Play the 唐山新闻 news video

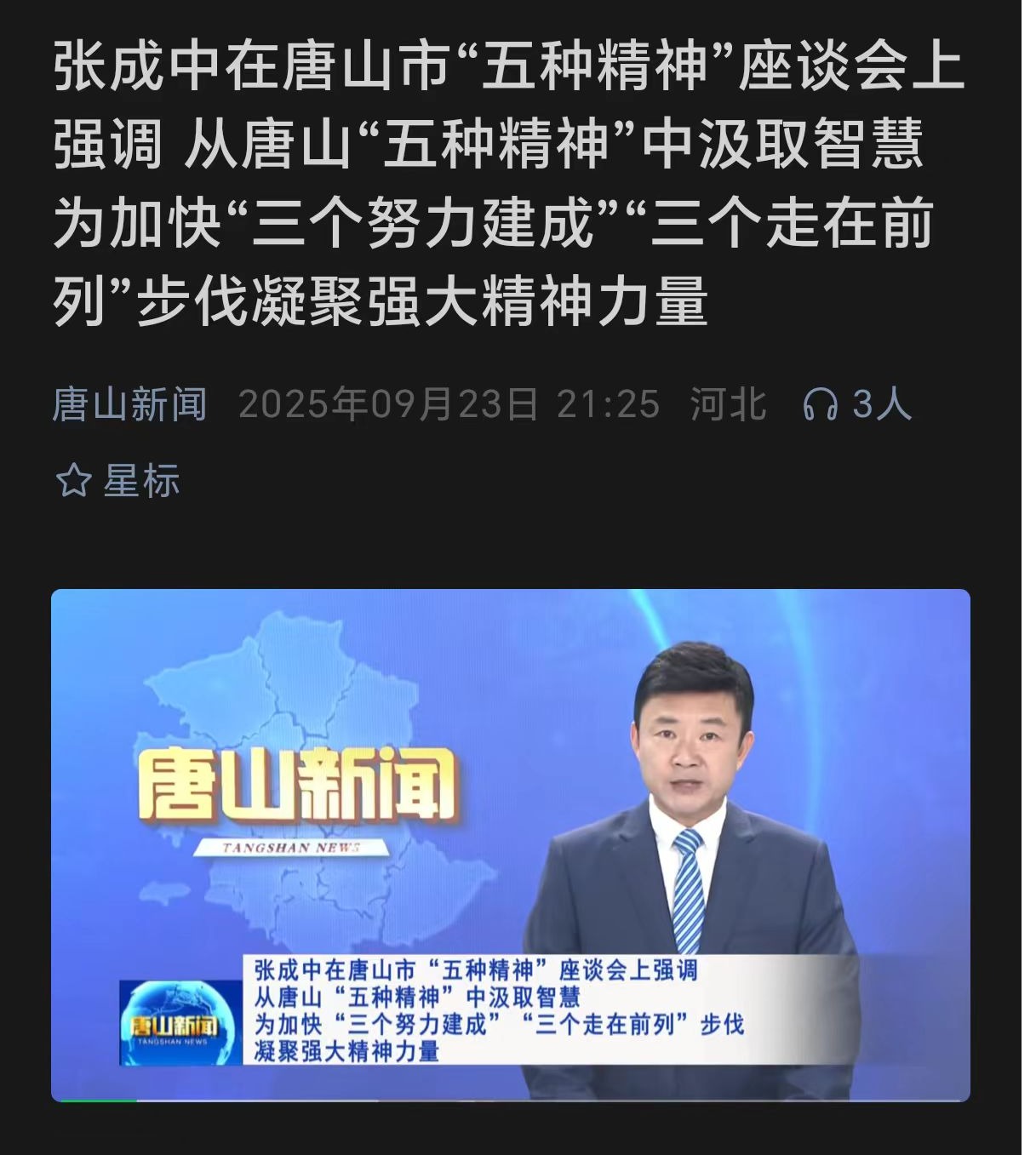click(510, 844)
